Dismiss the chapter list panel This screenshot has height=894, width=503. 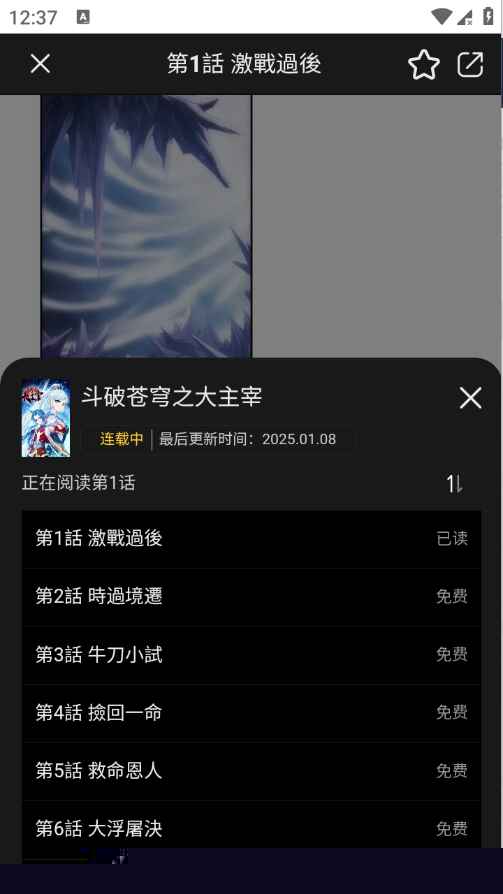[x=470, y=398]
